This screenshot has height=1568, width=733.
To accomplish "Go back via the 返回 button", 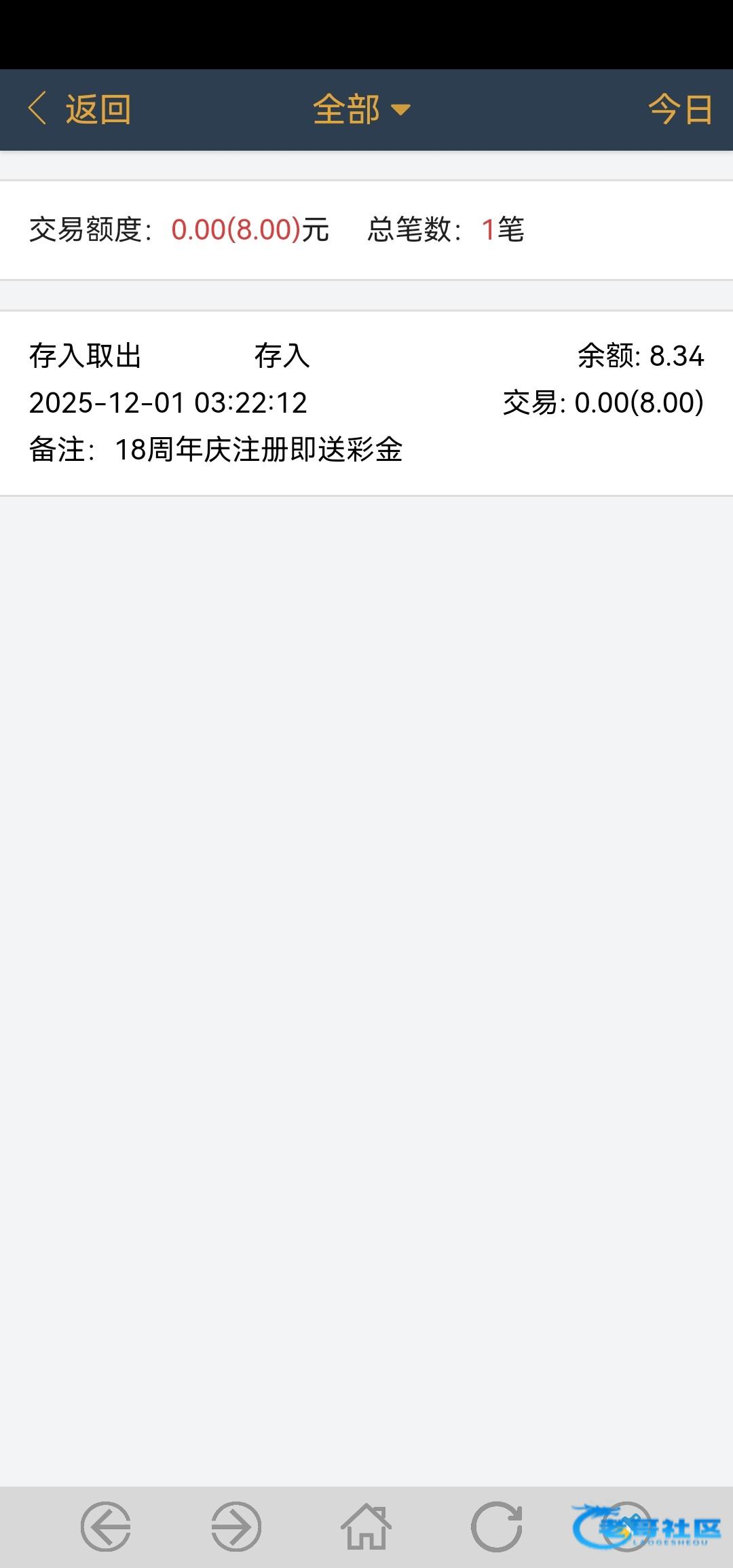I will [80, 109].
